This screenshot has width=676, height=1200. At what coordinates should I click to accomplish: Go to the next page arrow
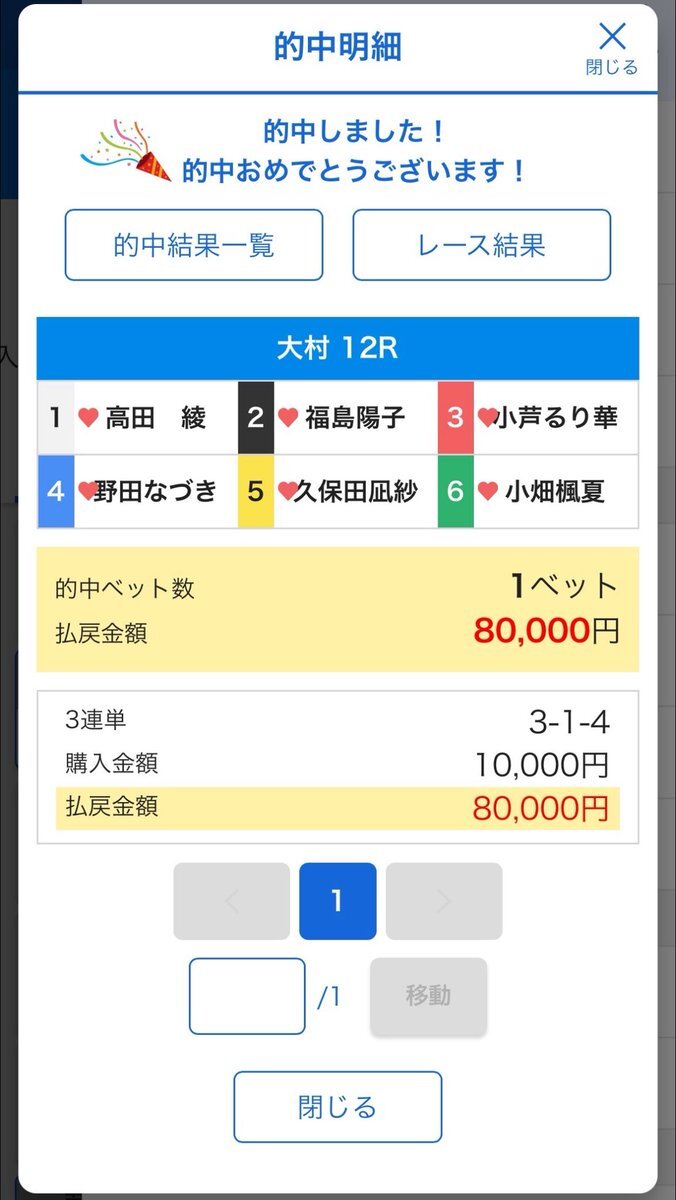point(444,901)
